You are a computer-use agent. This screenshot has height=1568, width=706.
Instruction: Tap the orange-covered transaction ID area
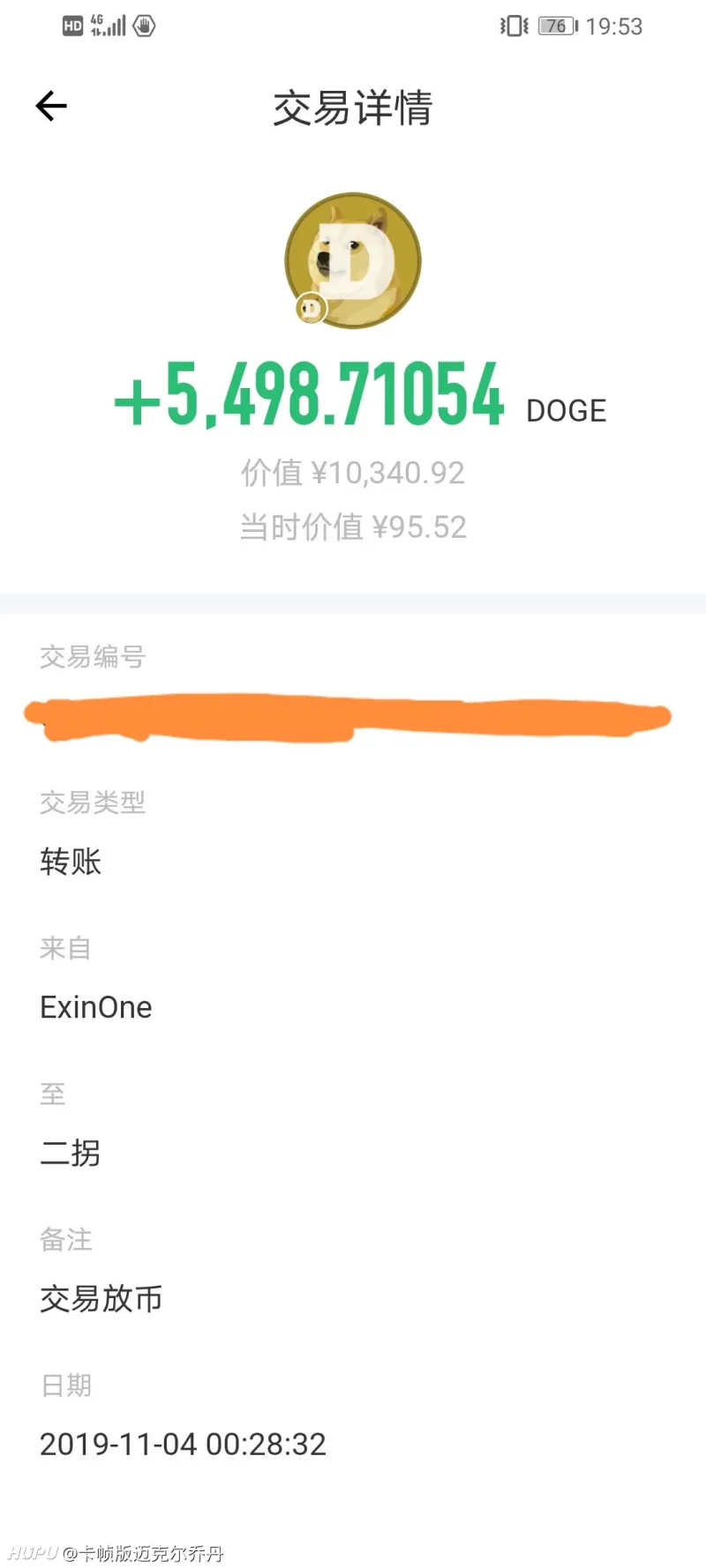click(353, 716)
